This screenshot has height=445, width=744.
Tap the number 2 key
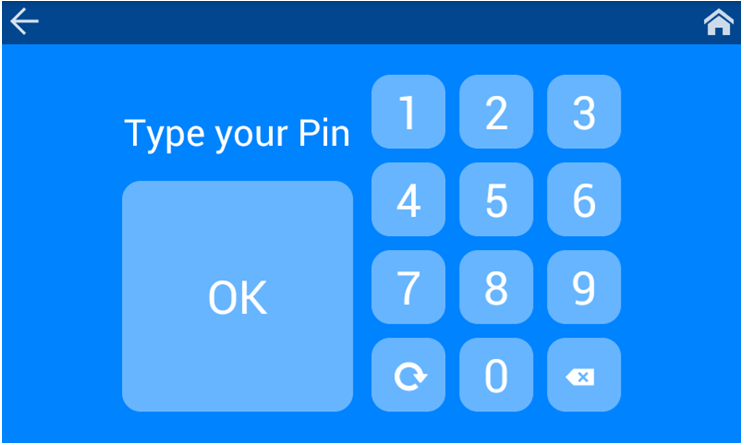click(x=496, y=112)
